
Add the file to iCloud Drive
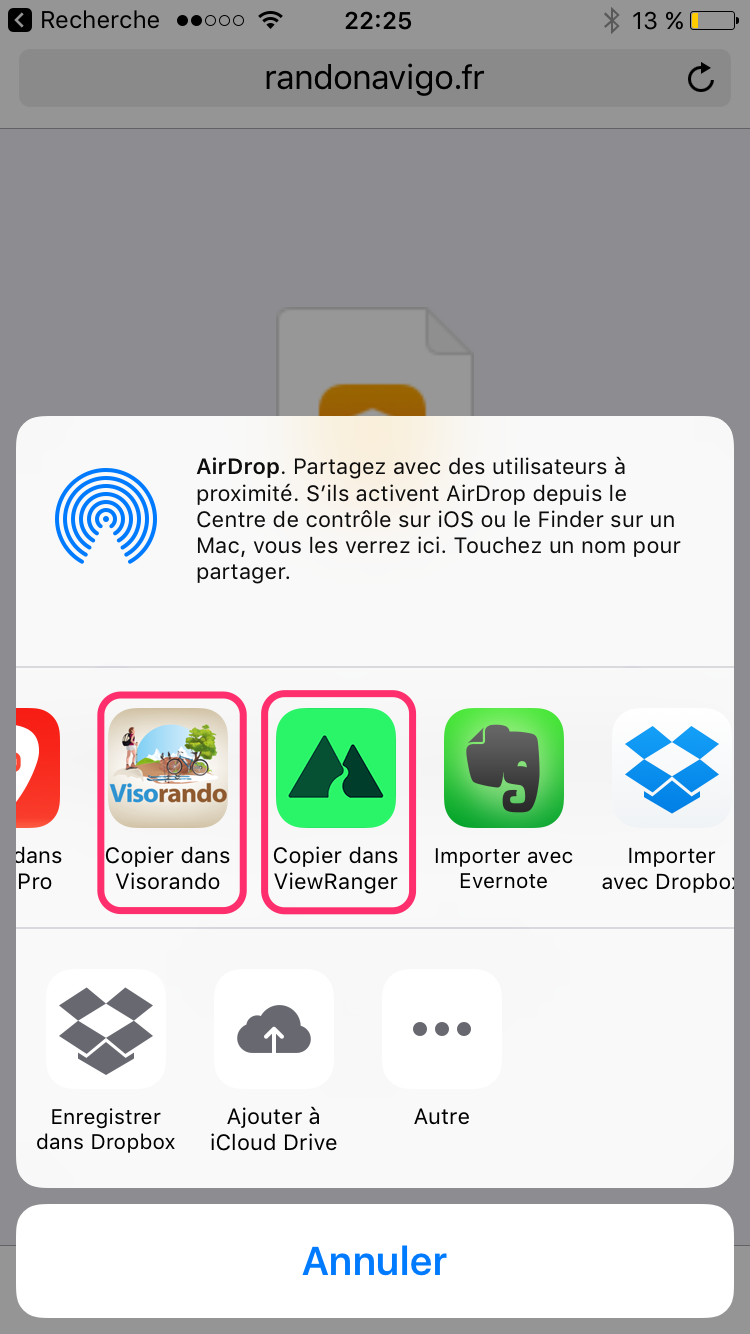(274, 1029)
